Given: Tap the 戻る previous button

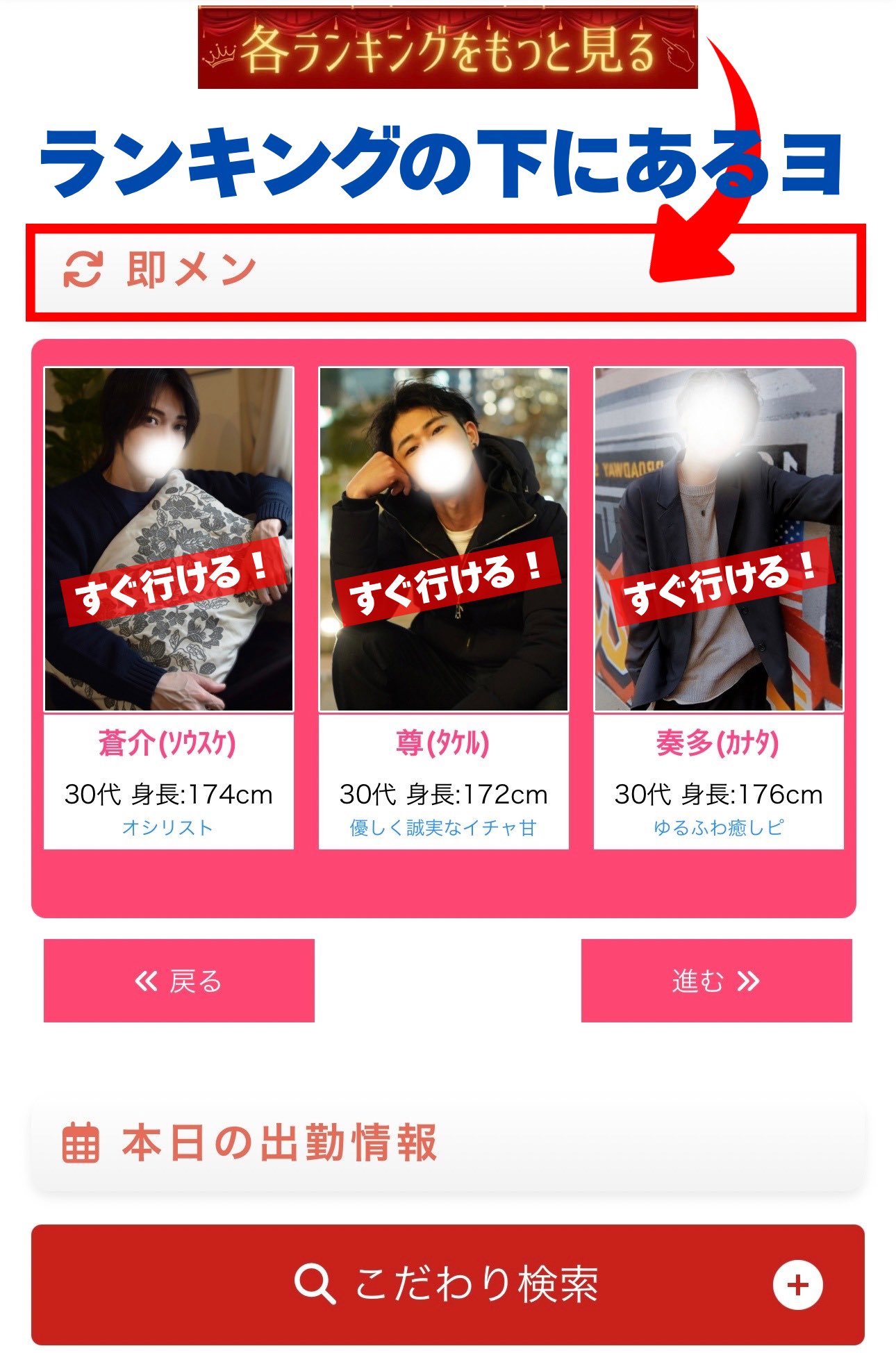Looking at the screenshot, I should pos(179,980).
